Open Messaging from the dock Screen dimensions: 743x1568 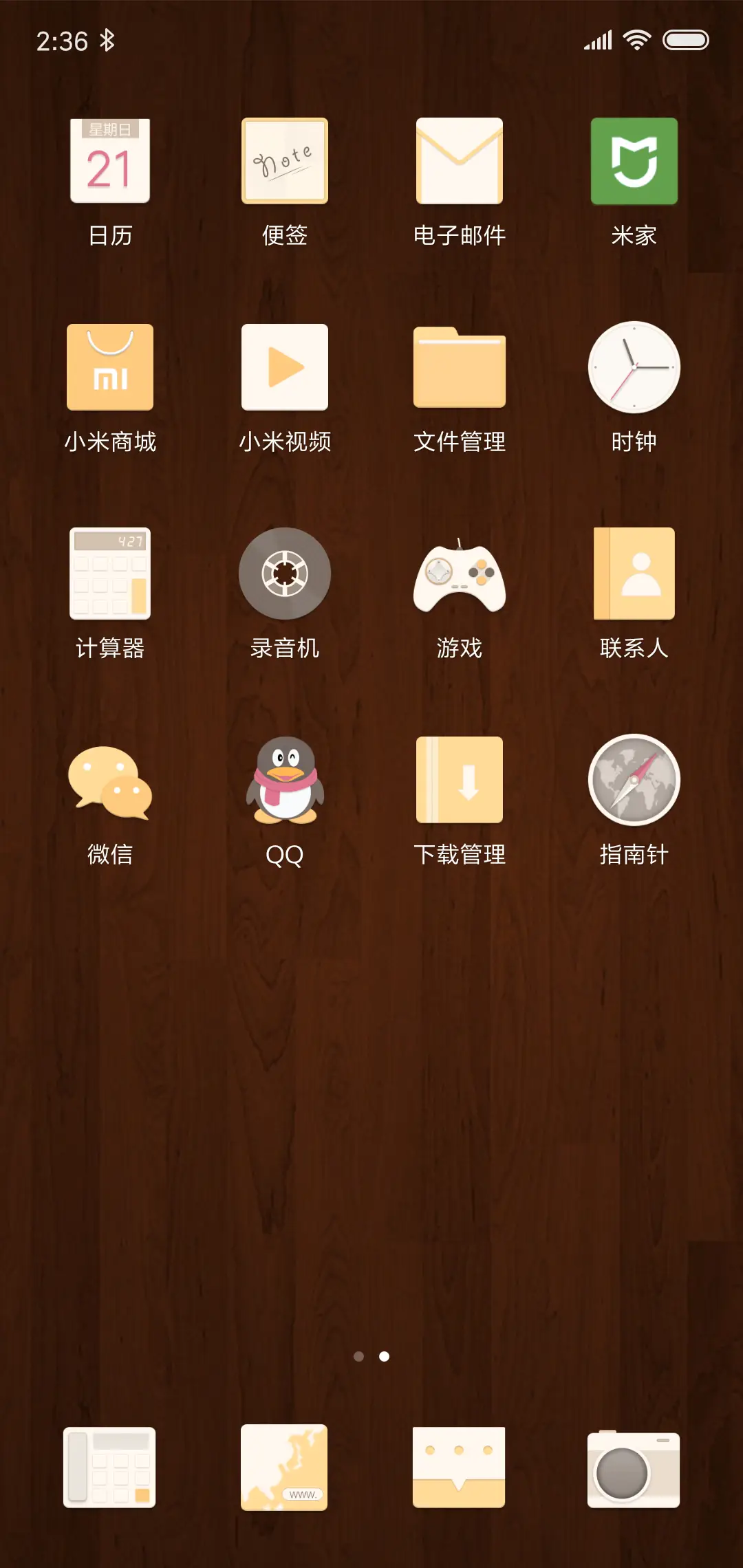459,1468
